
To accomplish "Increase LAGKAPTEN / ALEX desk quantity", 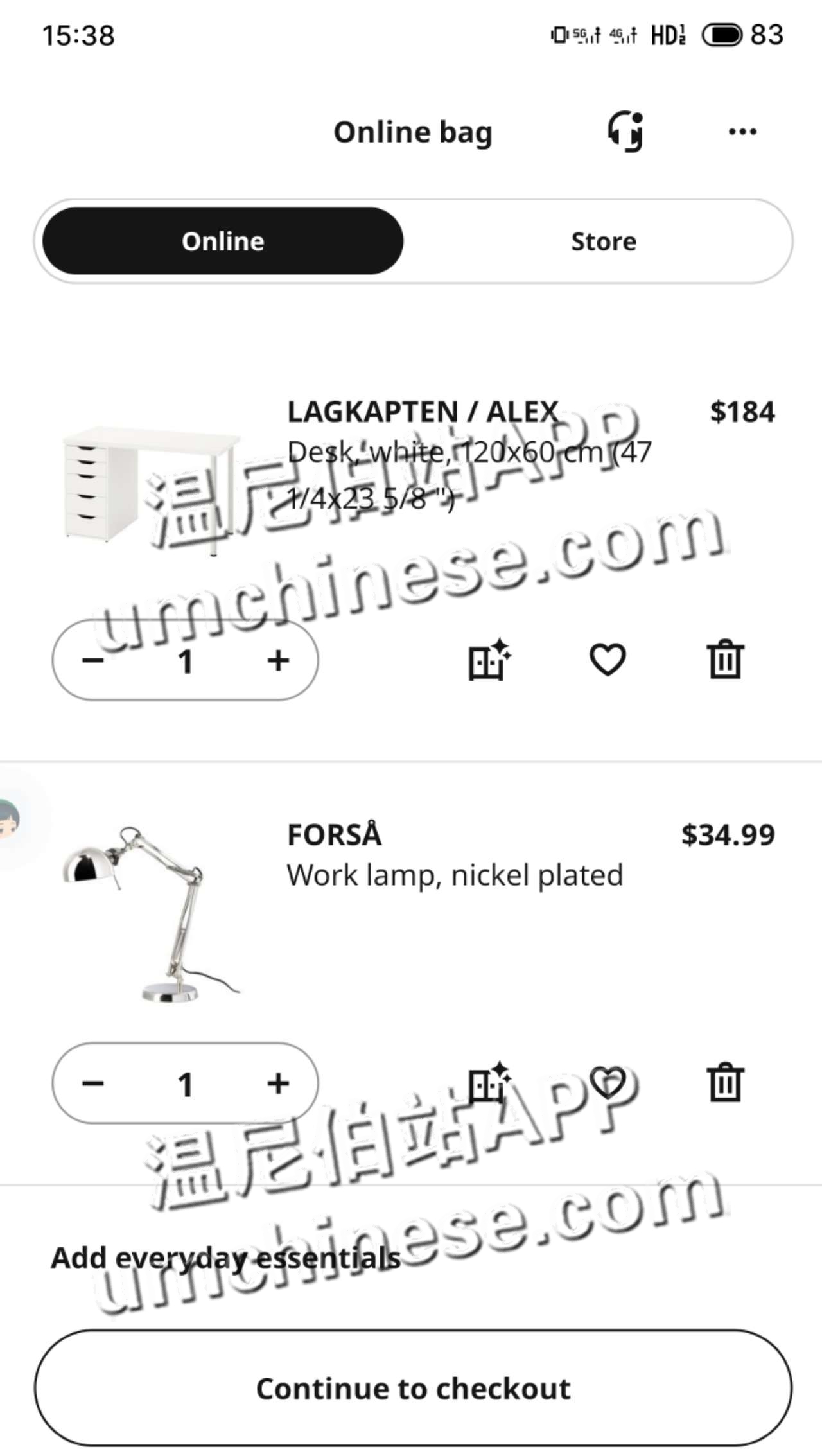I will (278, 660).
